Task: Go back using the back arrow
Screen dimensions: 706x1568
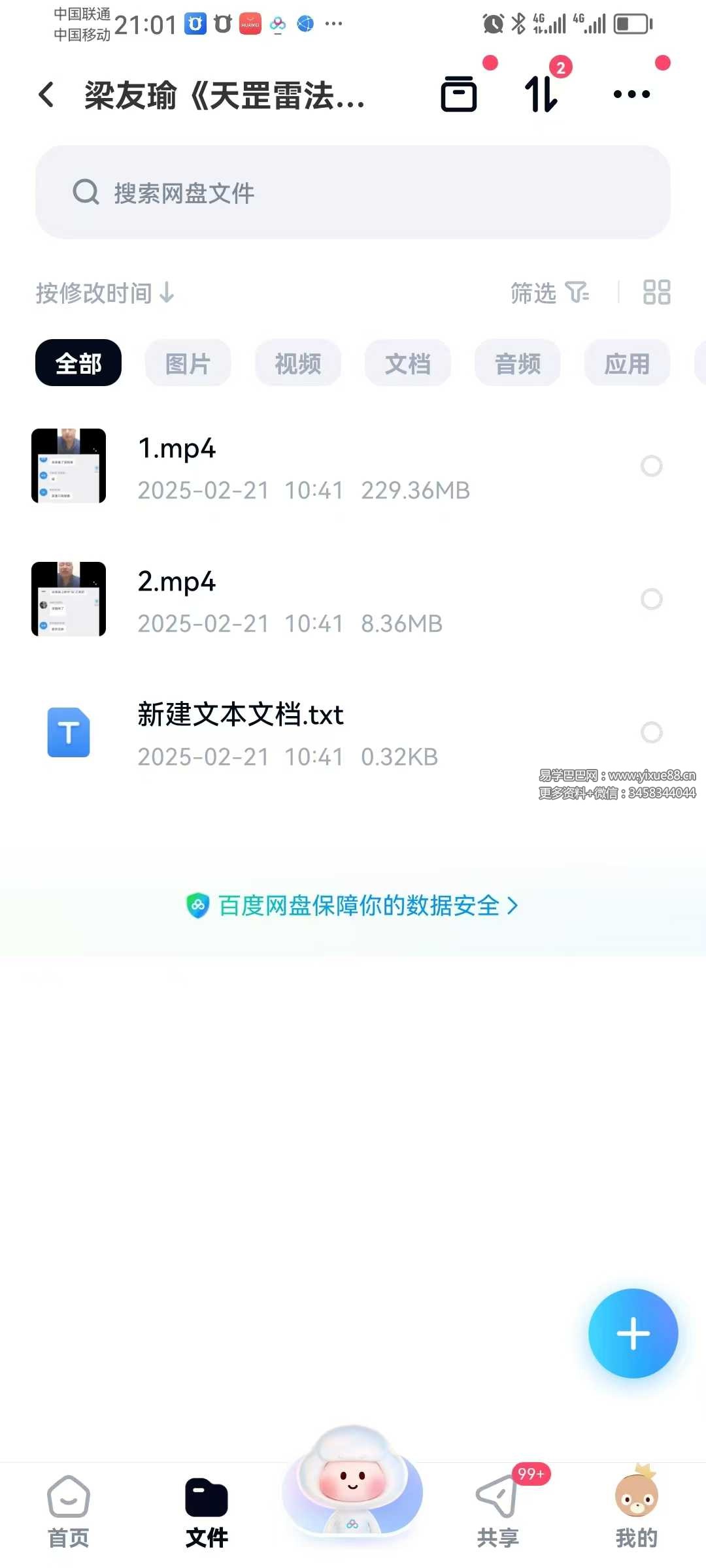Action: [46, 95]
